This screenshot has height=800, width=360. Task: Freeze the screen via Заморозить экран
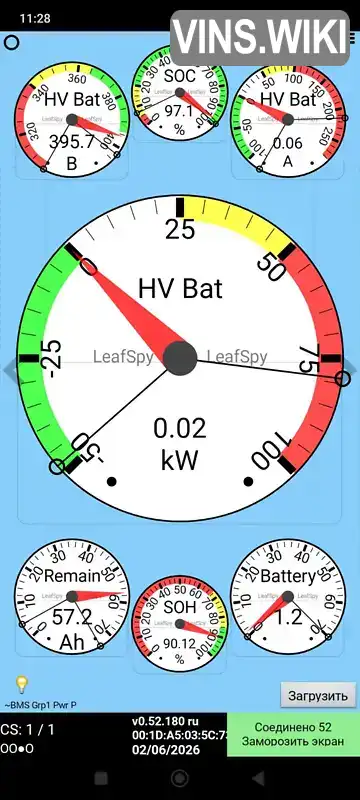[293, 741]
